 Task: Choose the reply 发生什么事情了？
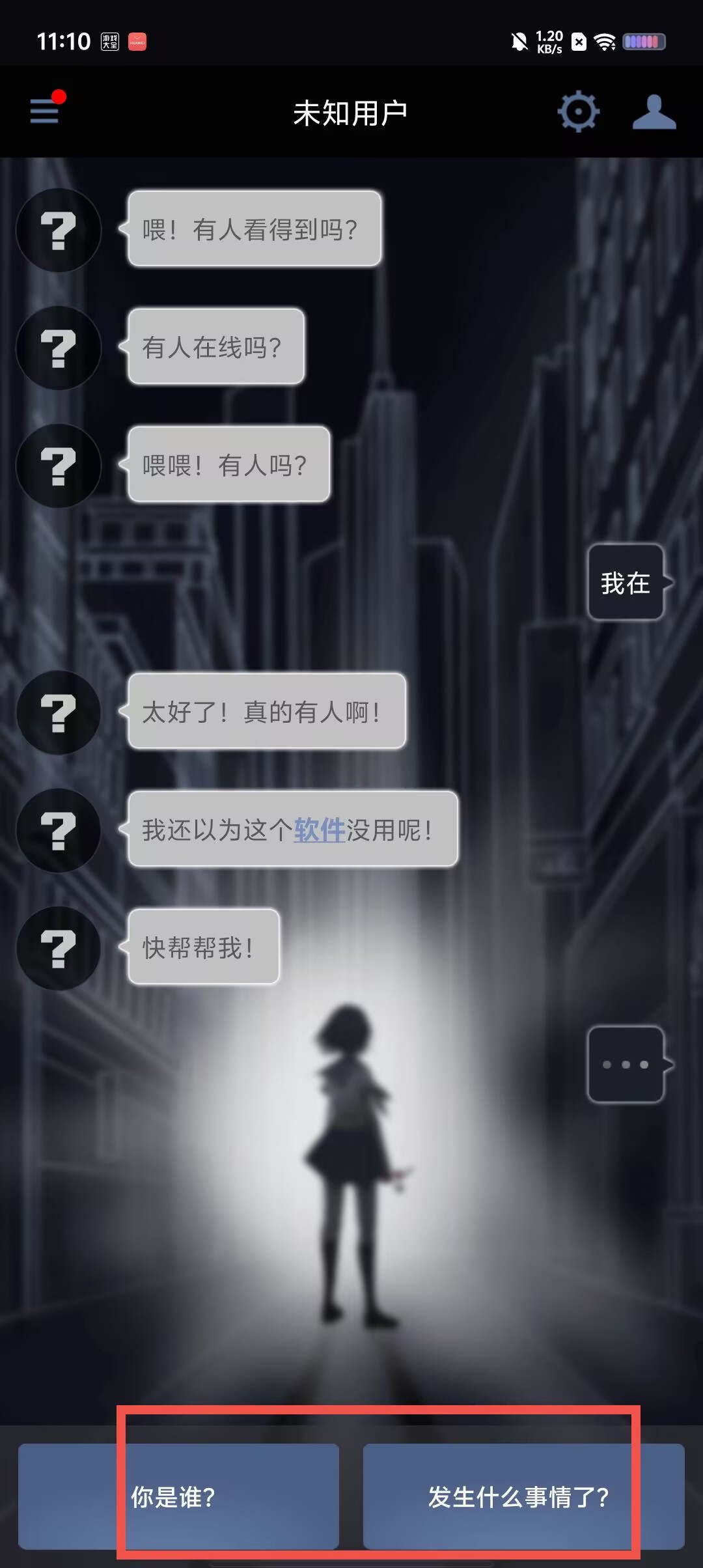point(523,1496)
